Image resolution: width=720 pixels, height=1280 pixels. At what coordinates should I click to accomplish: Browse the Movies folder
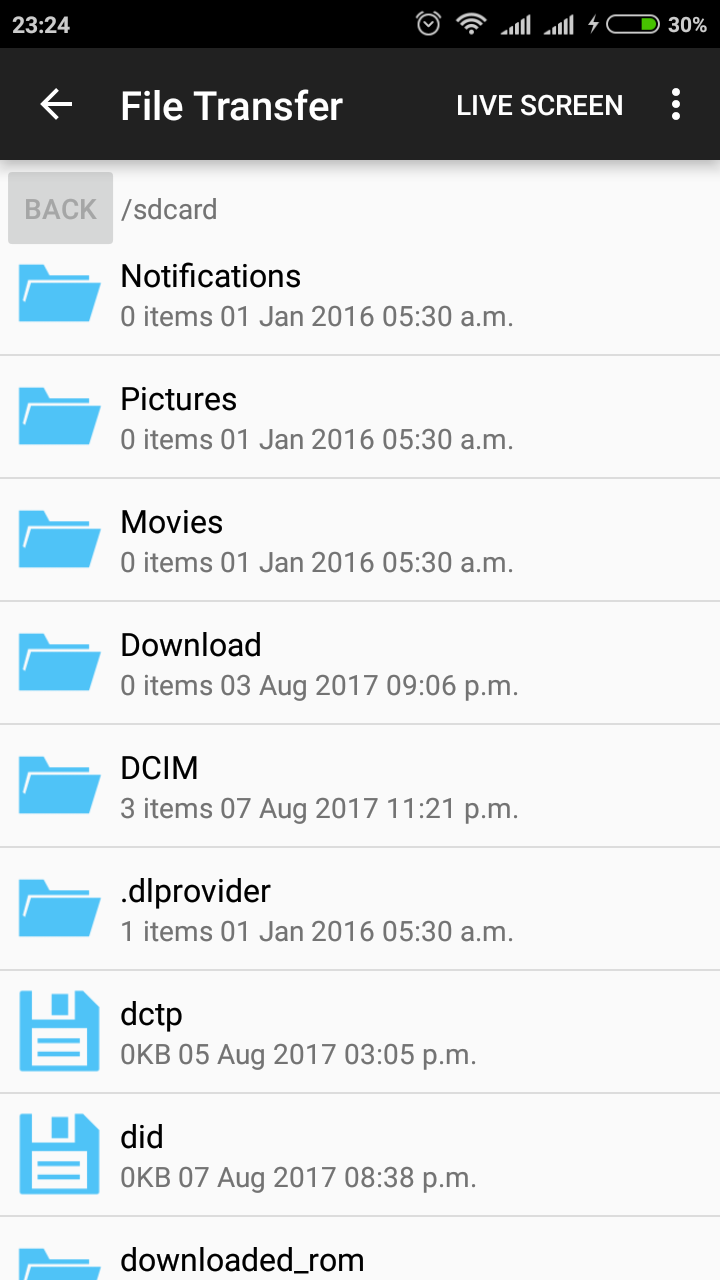(x=360, y=541)
